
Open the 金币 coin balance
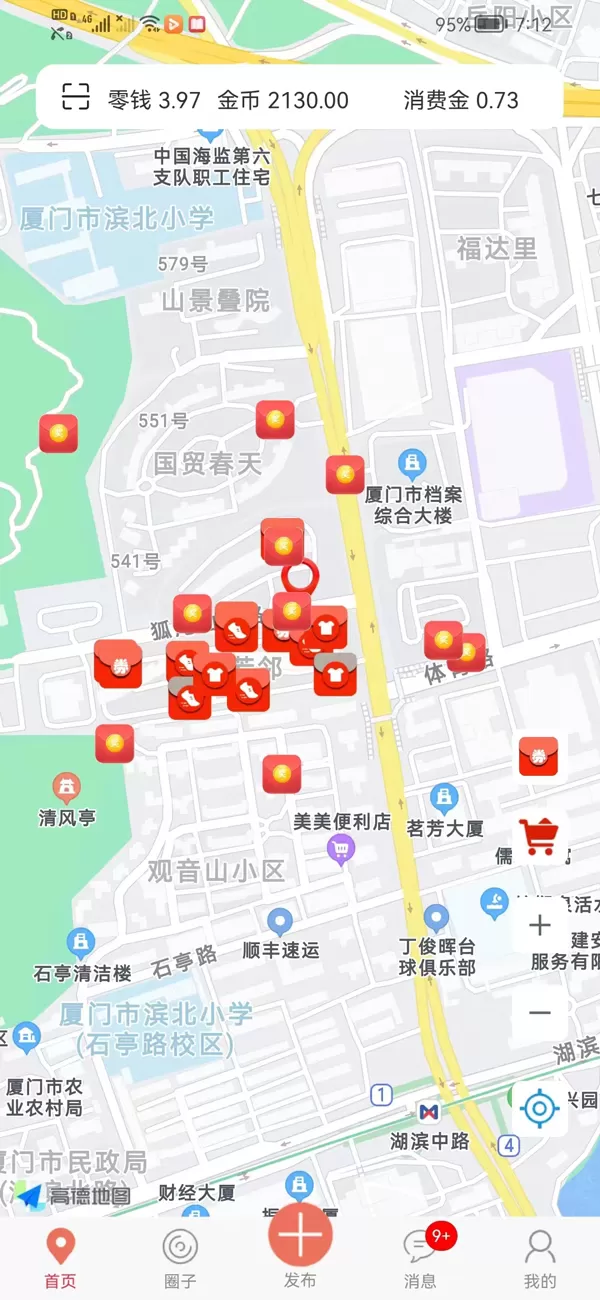point(283,100)
